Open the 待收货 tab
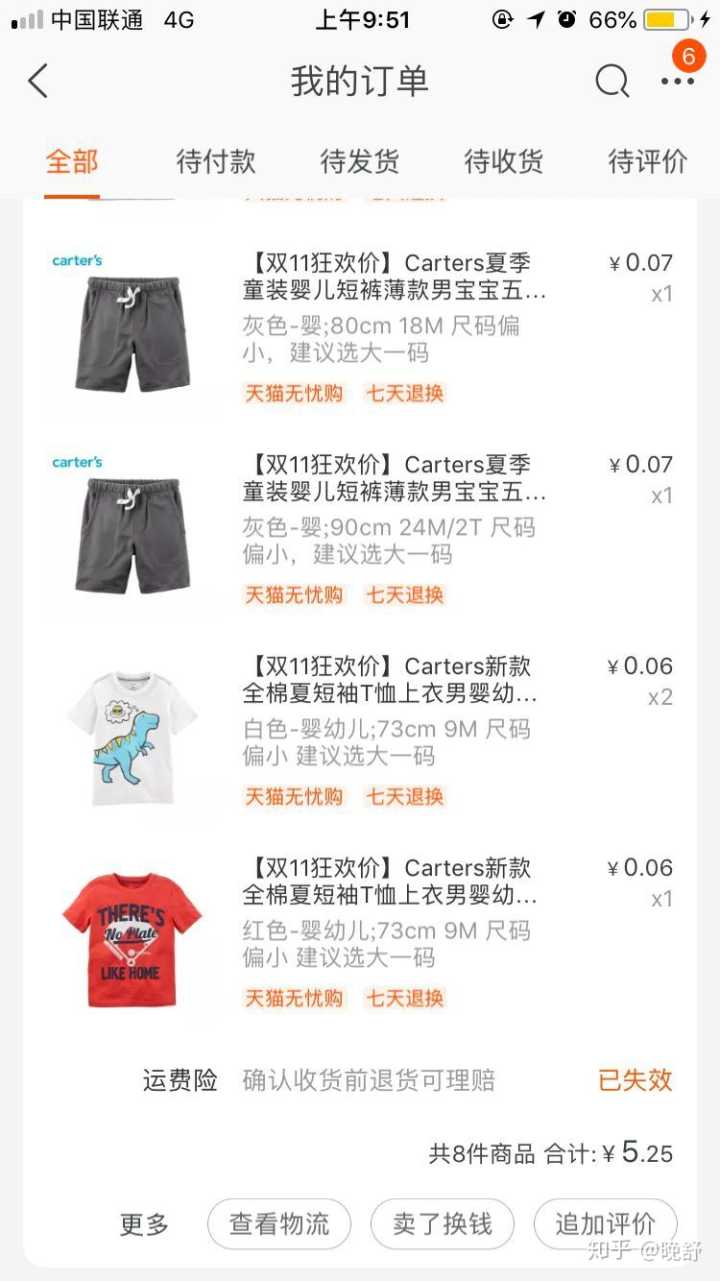The image size is (720, 1281). pos(504,161)
